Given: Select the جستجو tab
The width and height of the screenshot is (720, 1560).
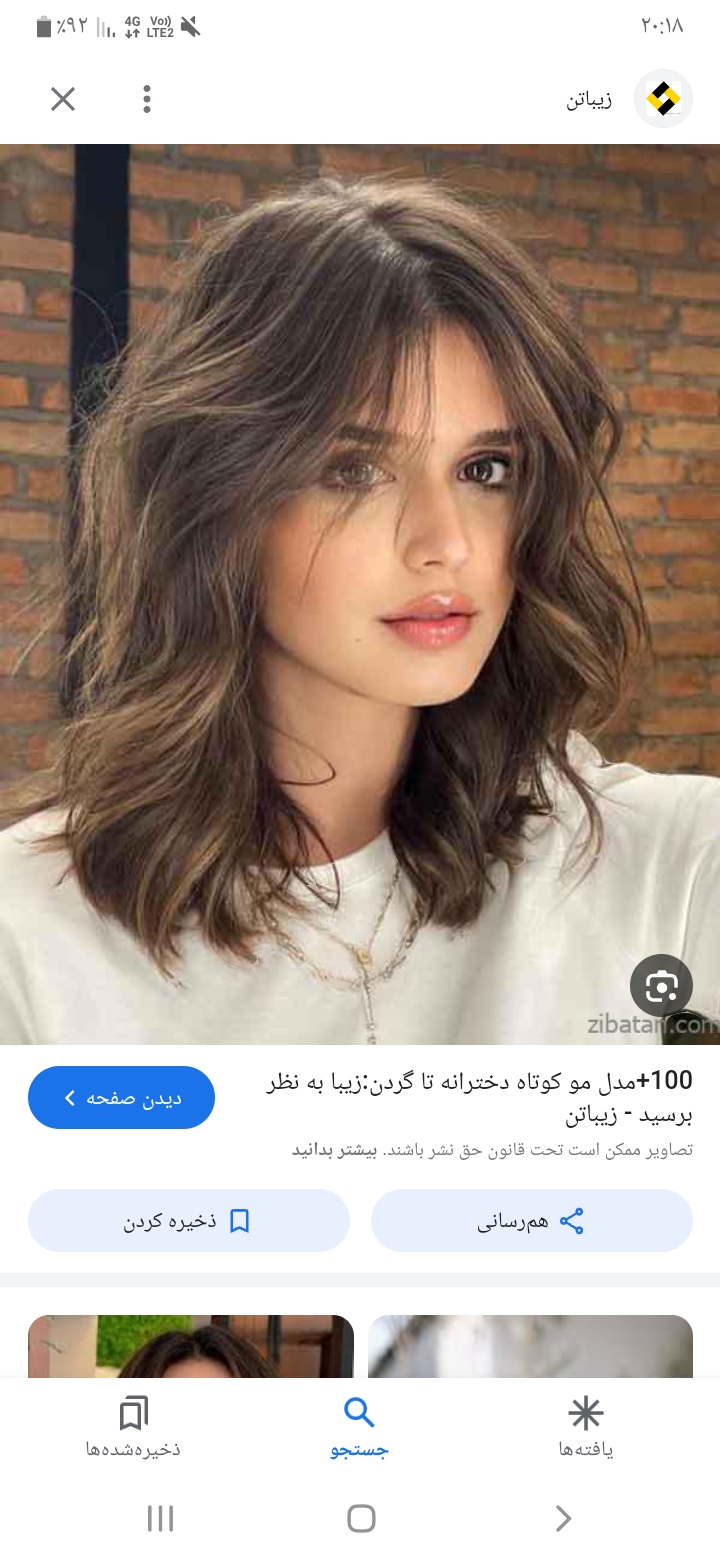Looking at the screenshot, I should tap(359, 1427).
